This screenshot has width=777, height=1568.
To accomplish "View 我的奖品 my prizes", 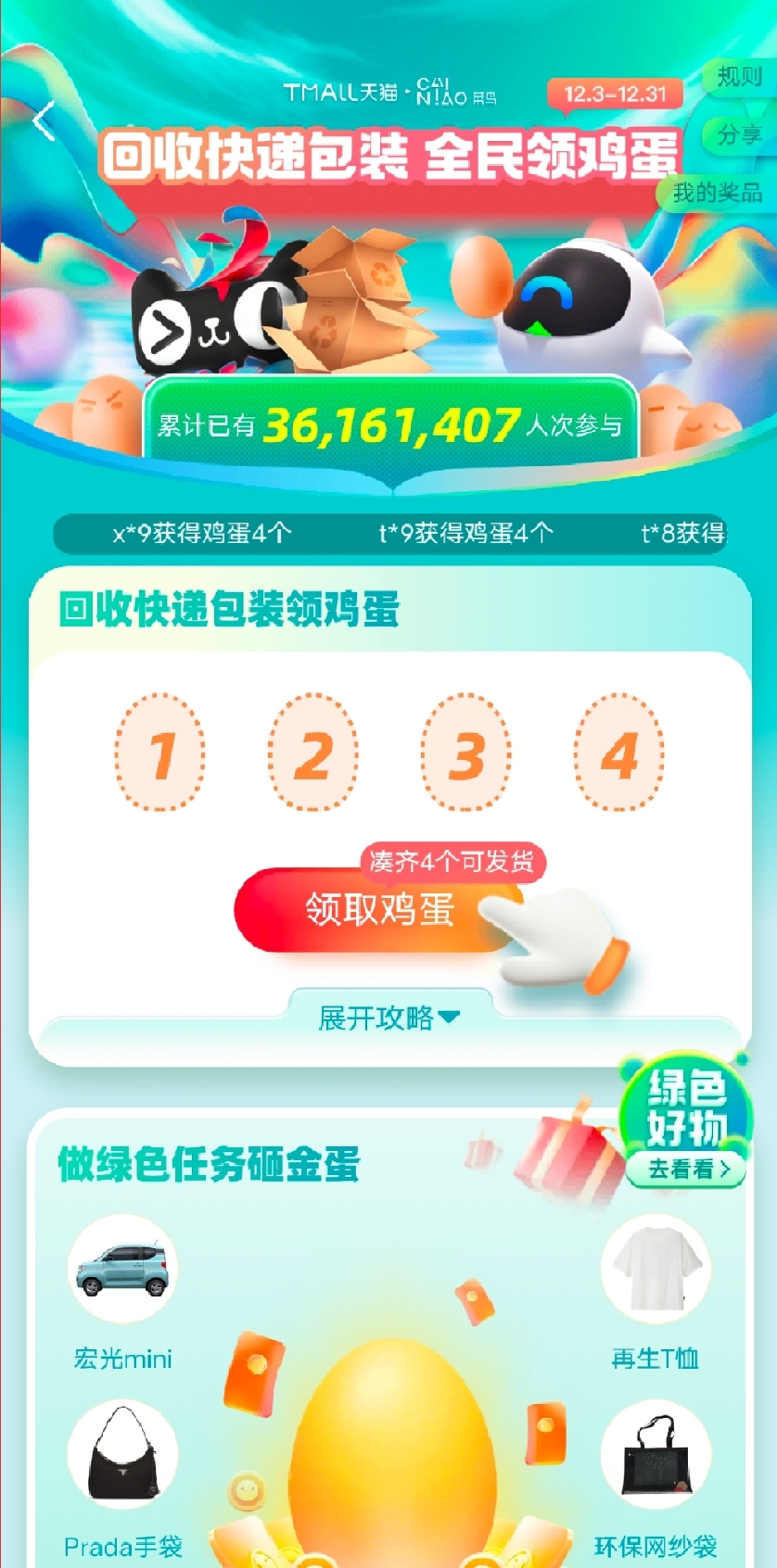I will pos(717,193).
